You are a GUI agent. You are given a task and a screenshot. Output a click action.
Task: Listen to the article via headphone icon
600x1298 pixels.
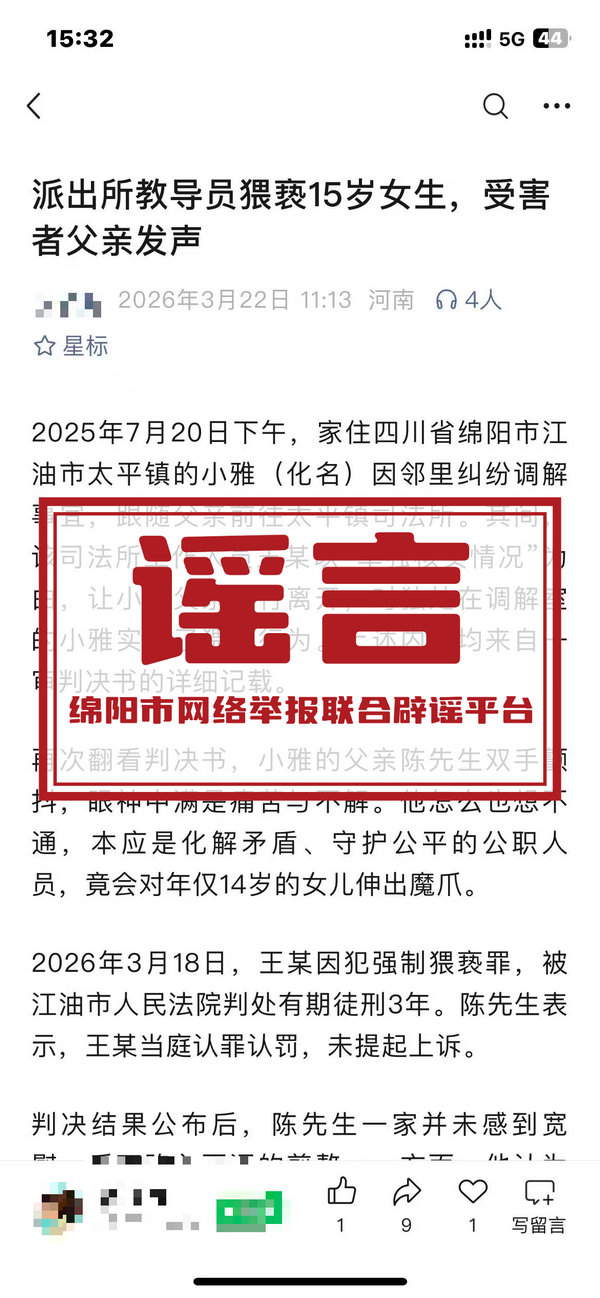coord(447,299)
